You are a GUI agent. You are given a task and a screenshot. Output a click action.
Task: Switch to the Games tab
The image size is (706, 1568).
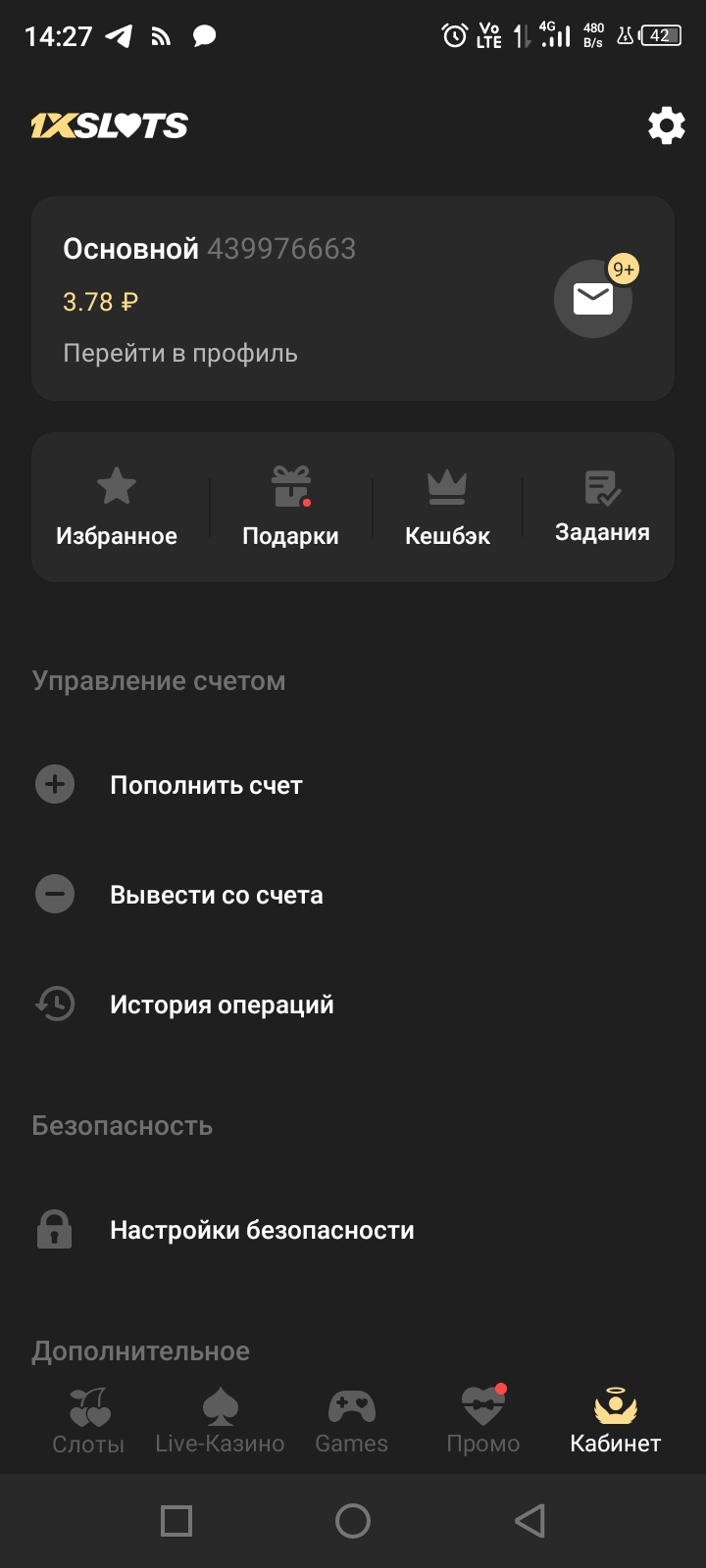point(351,1423)
